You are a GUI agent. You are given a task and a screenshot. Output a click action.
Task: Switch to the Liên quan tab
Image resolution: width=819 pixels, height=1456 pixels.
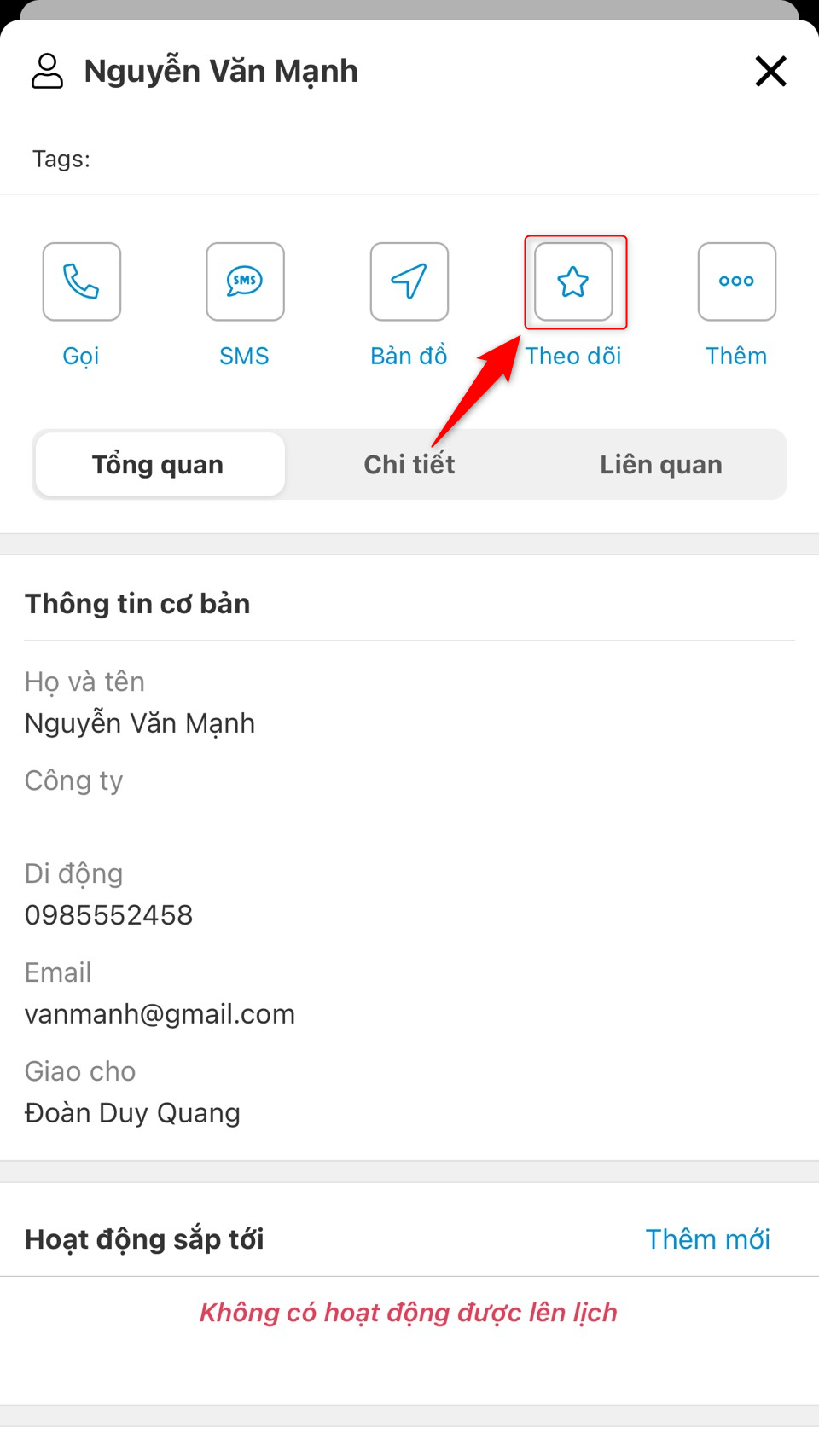(x=660, y=465)
